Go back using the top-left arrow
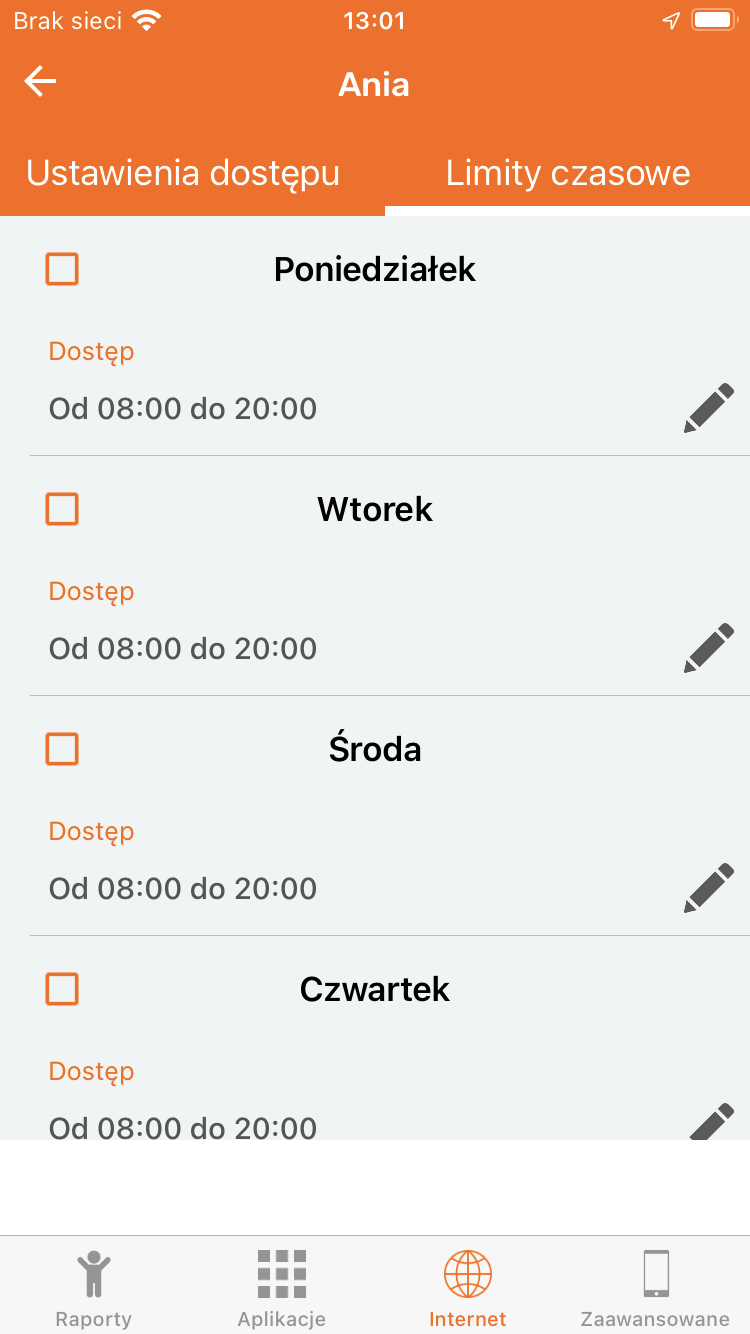The height and width of the screenshot is (1334, 750). [x=40, y=82]
